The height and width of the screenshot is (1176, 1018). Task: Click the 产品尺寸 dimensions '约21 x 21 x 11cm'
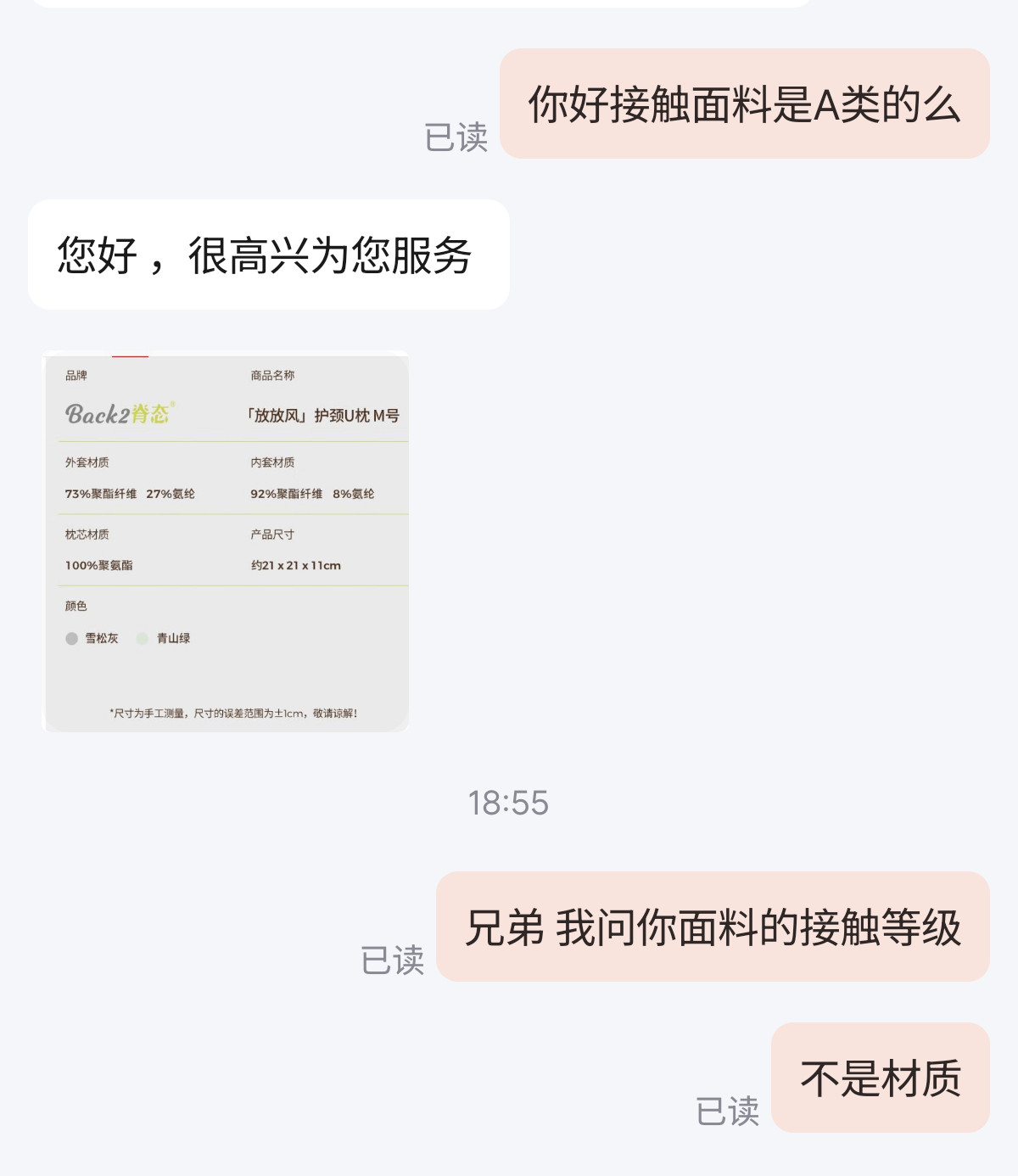294,562
